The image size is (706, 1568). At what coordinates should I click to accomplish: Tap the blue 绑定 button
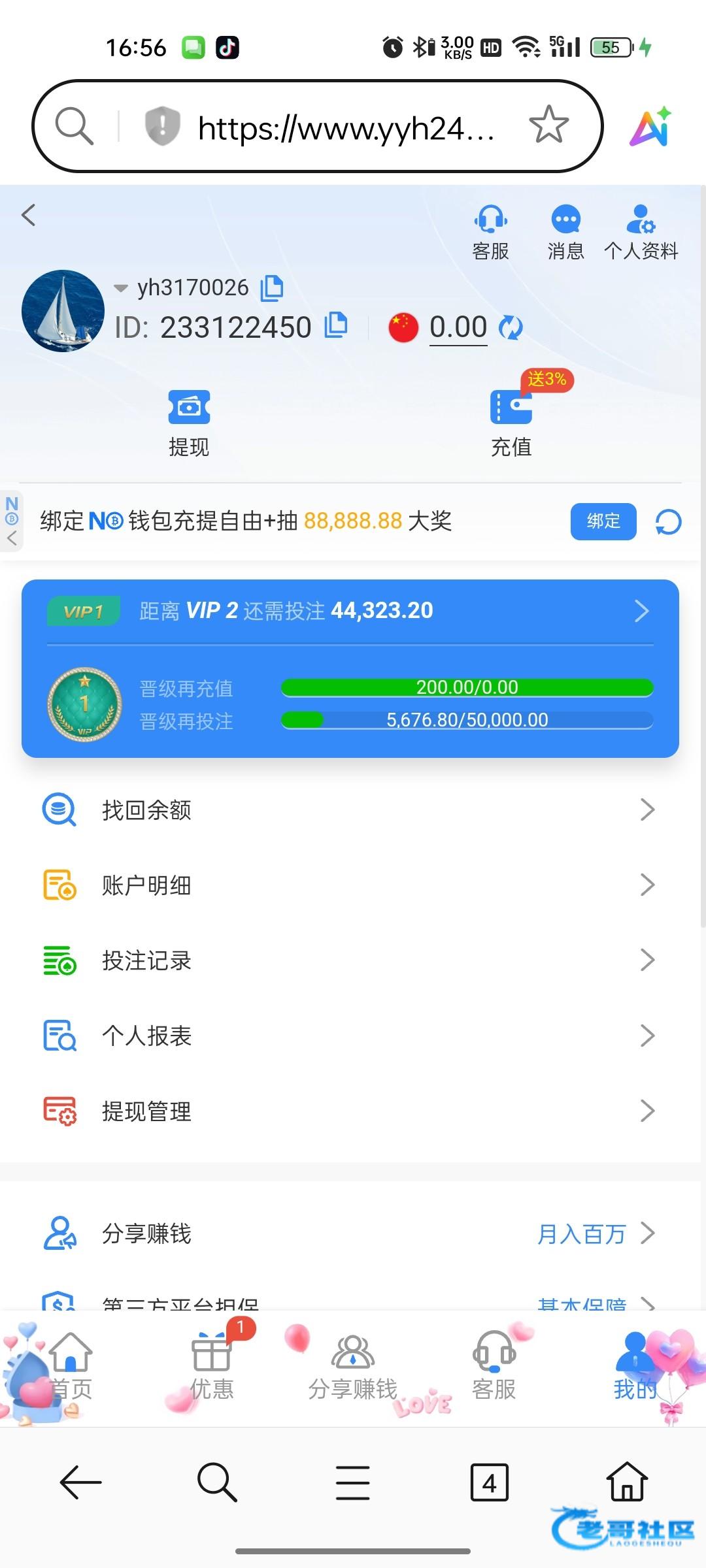[603, 521]
